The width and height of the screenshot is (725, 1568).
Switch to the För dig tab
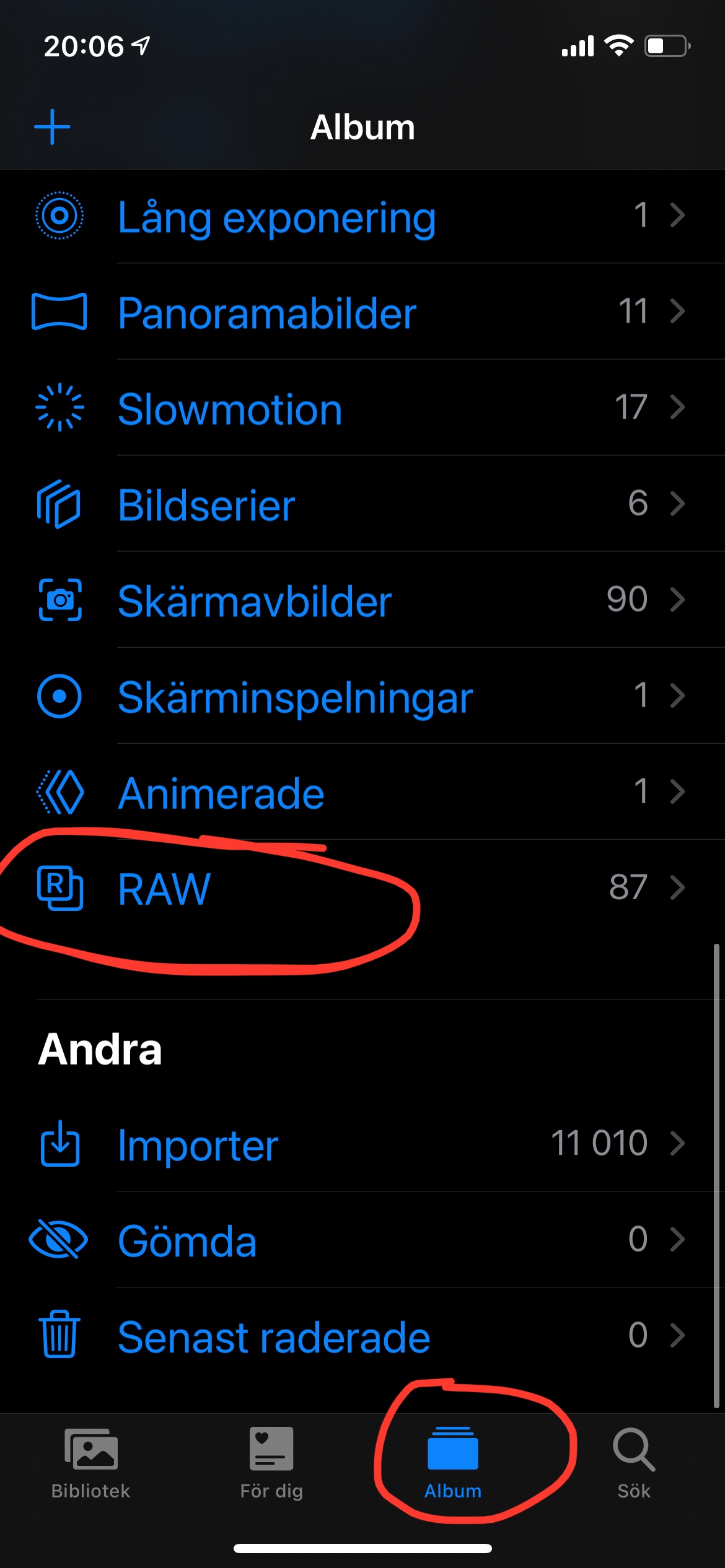tap(271, 1464)
